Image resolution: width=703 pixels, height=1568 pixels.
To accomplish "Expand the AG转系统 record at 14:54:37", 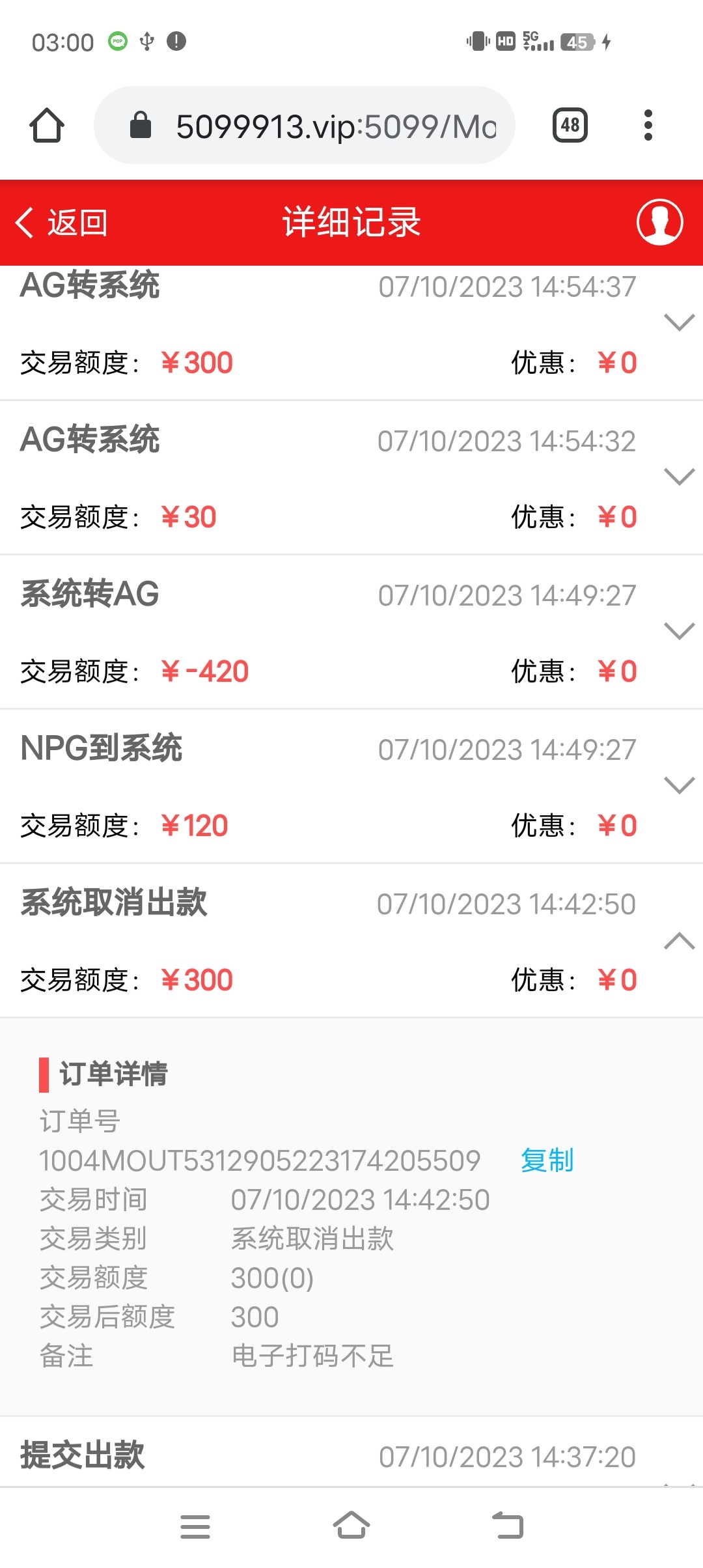I will (679, 322).
